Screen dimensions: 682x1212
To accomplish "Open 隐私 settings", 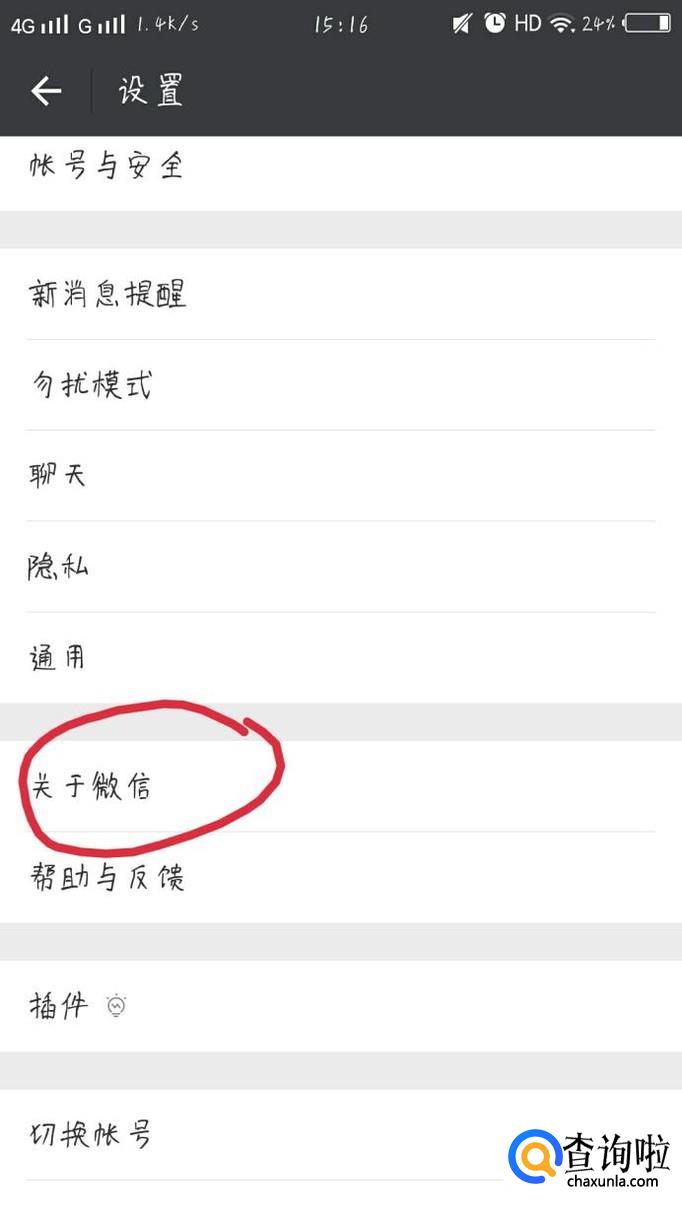I will [58, 567].
